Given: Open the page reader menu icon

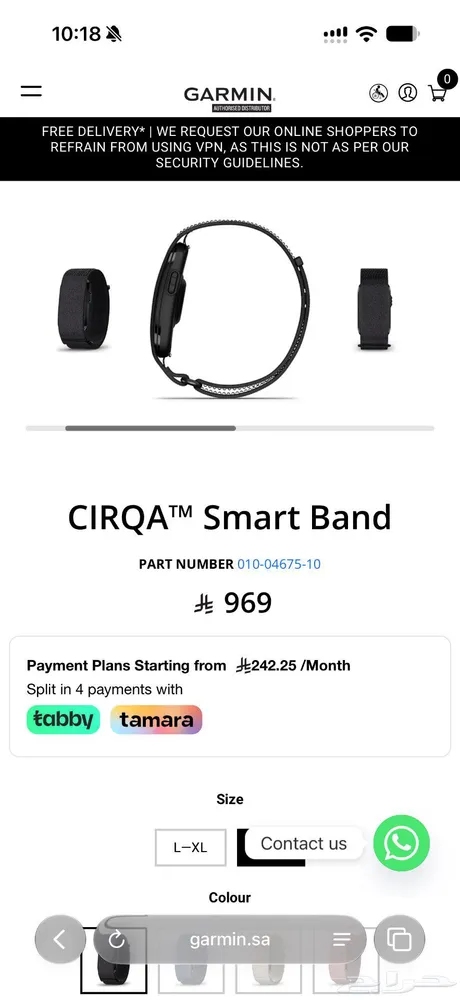Looking at the screenshot, I should point(342,939).
